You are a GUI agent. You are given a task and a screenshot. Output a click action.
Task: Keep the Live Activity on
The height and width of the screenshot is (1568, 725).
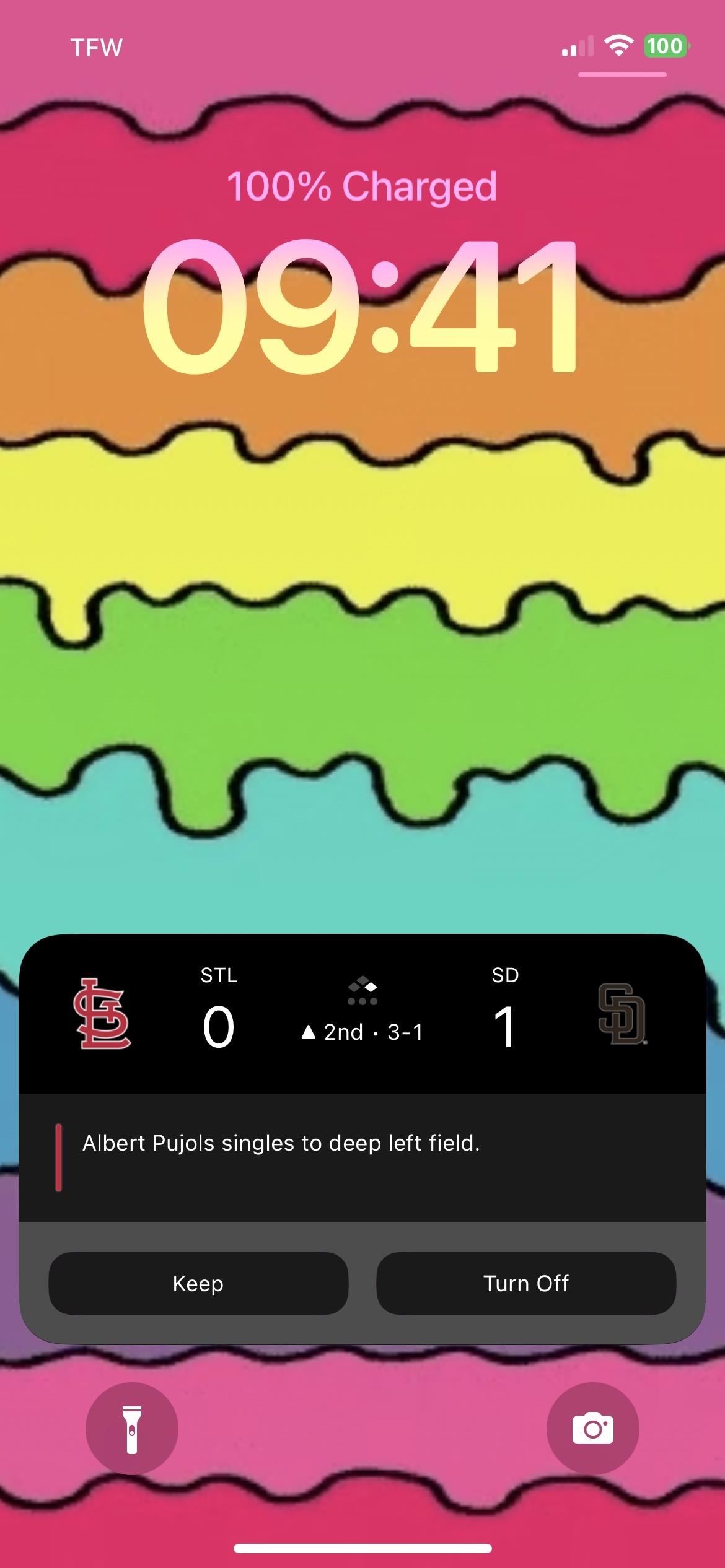pos(198,1283)
